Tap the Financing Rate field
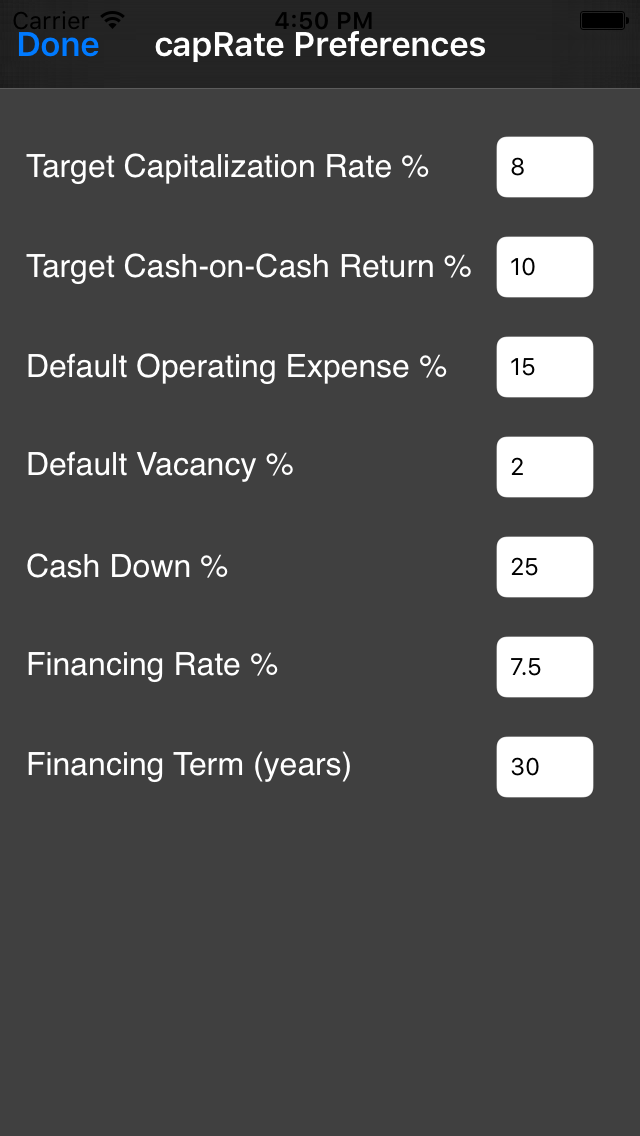640x1136 pixels. 544,667
